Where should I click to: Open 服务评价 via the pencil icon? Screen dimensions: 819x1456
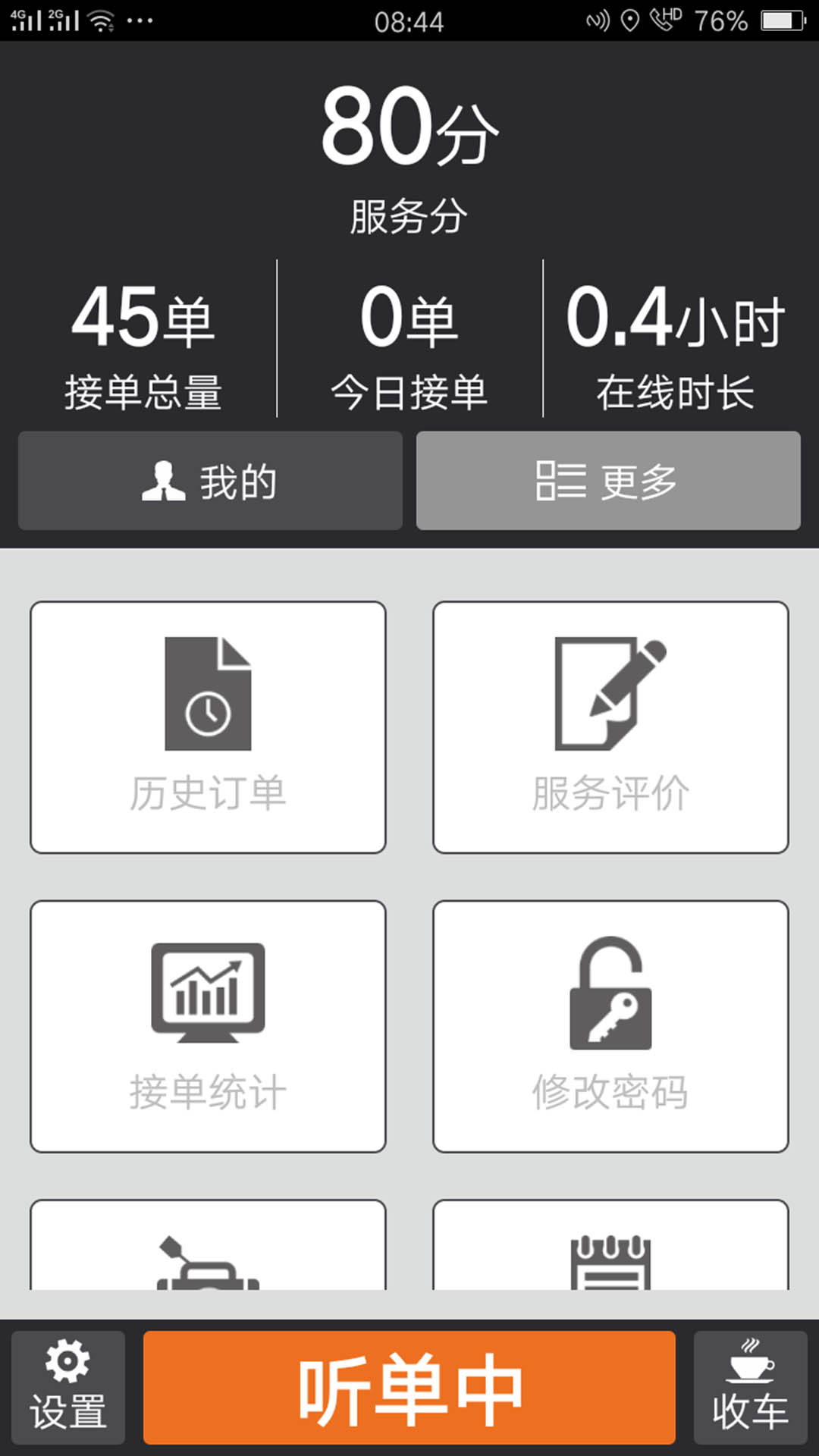611,694
